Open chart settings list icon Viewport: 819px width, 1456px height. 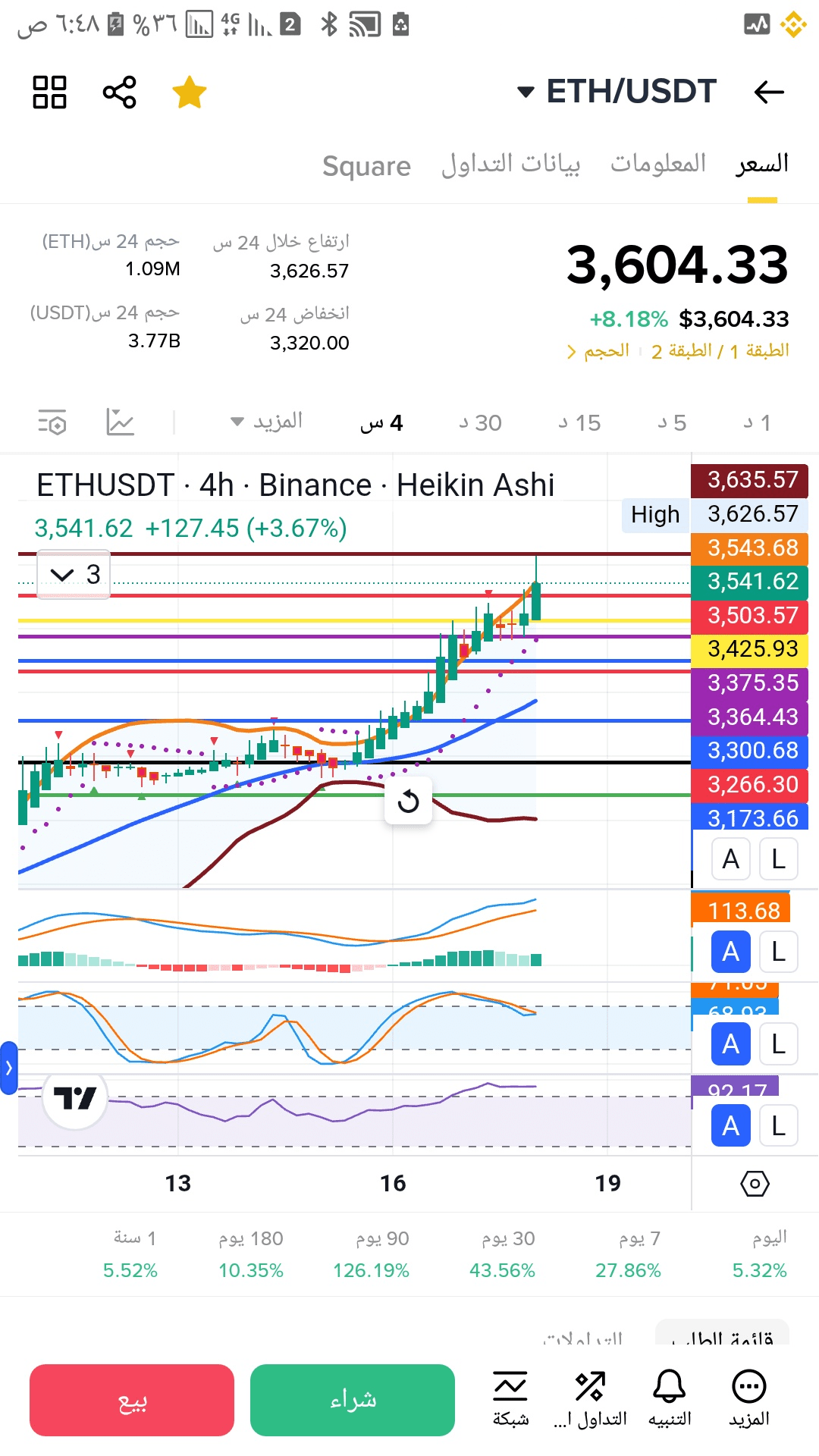52,422
